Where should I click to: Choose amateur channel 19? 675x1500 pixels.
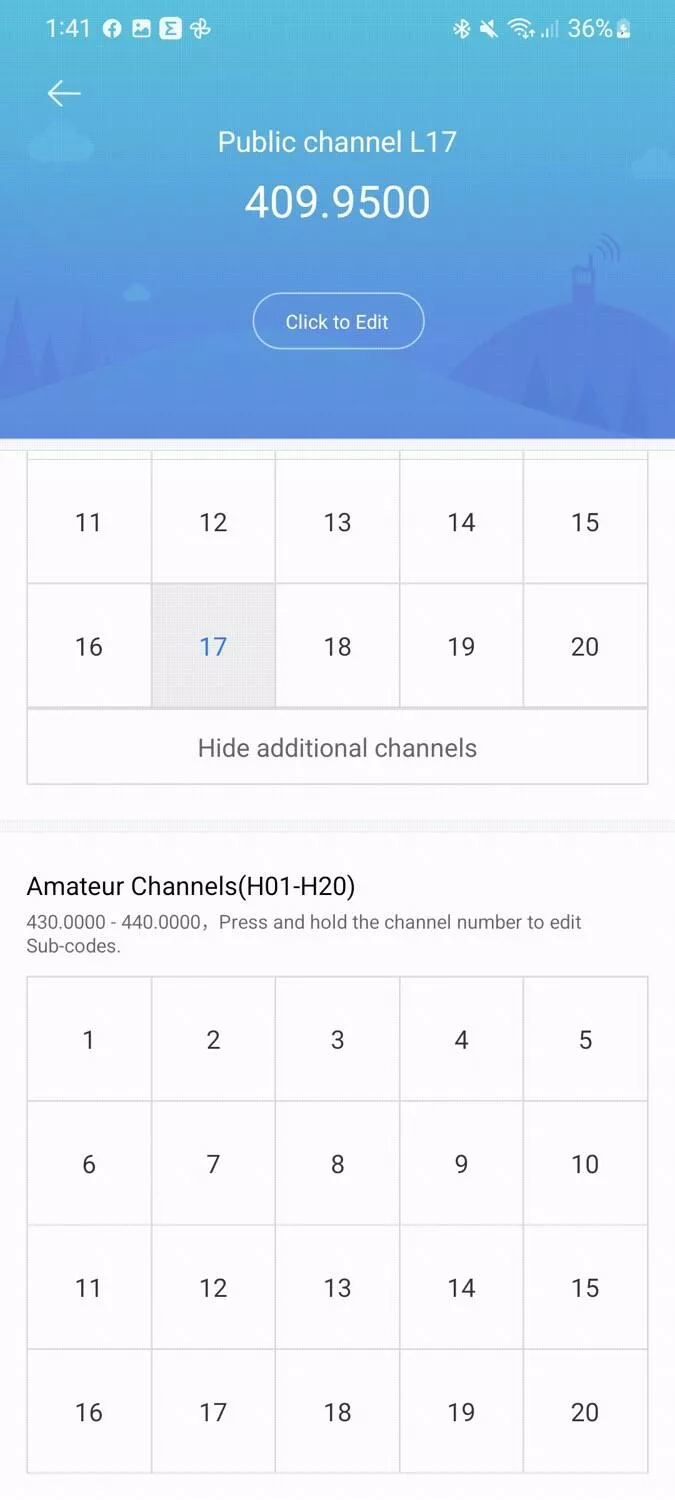pyautogui.click(x=461, y=1411)
